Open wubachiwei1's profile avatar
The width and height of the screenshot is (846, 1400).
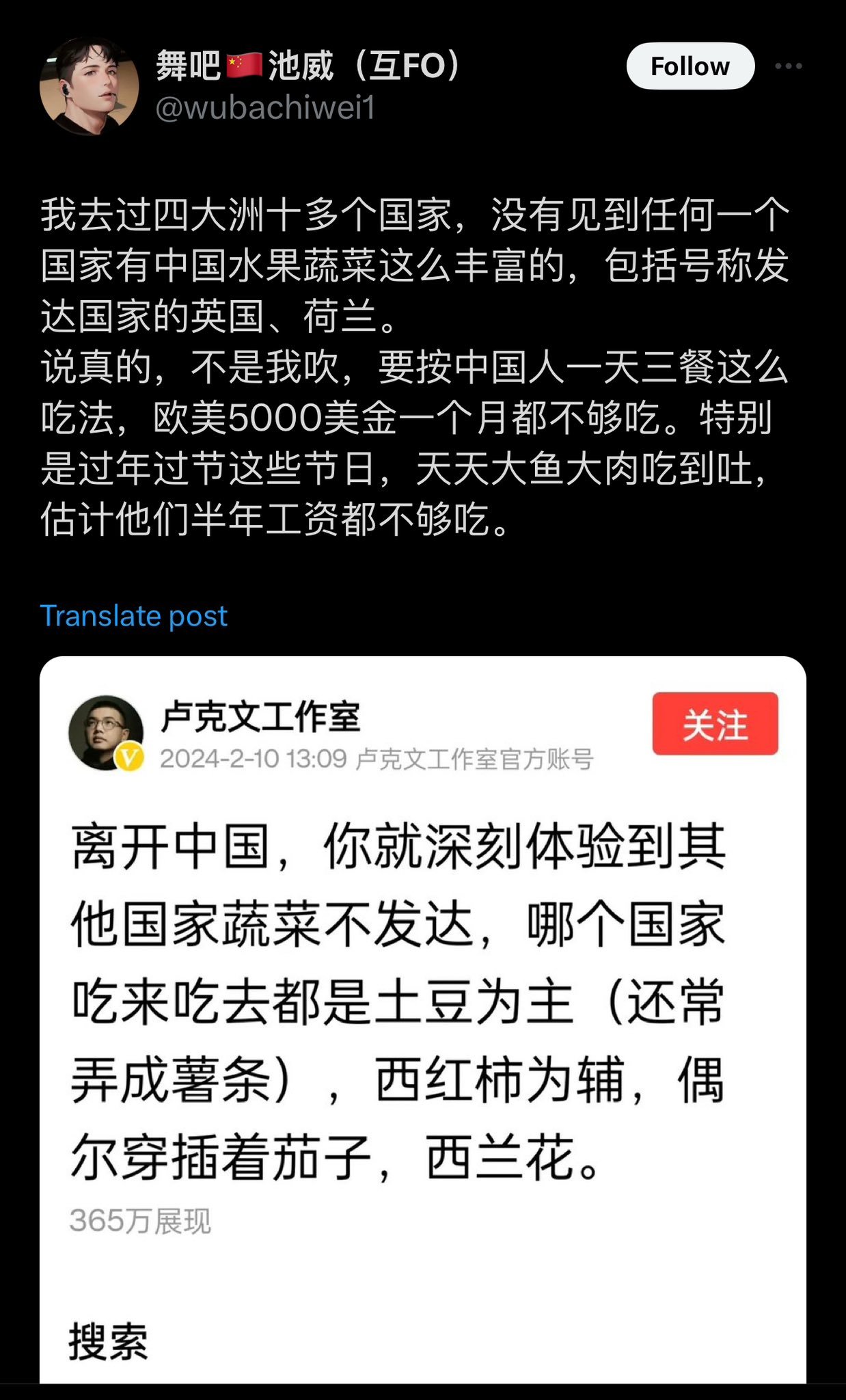90,87
